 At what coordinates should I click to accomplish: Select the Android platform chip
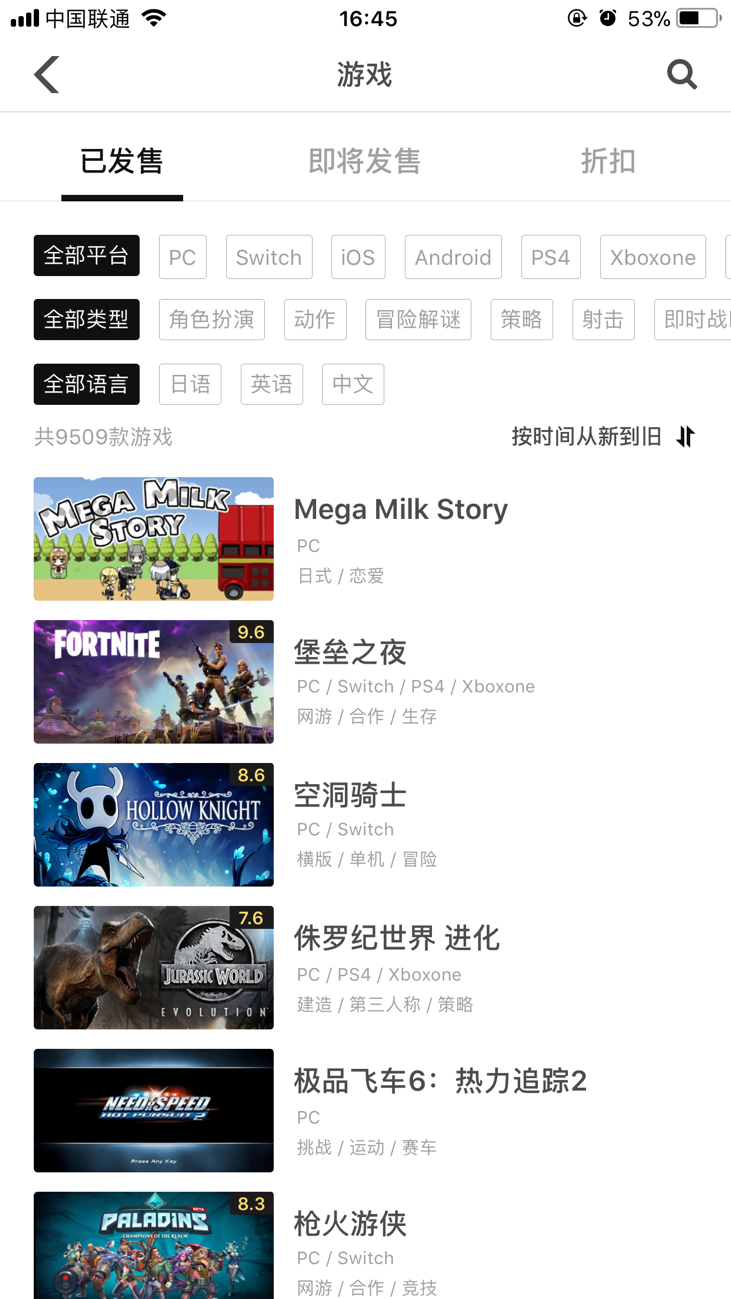tap(453, 257)
